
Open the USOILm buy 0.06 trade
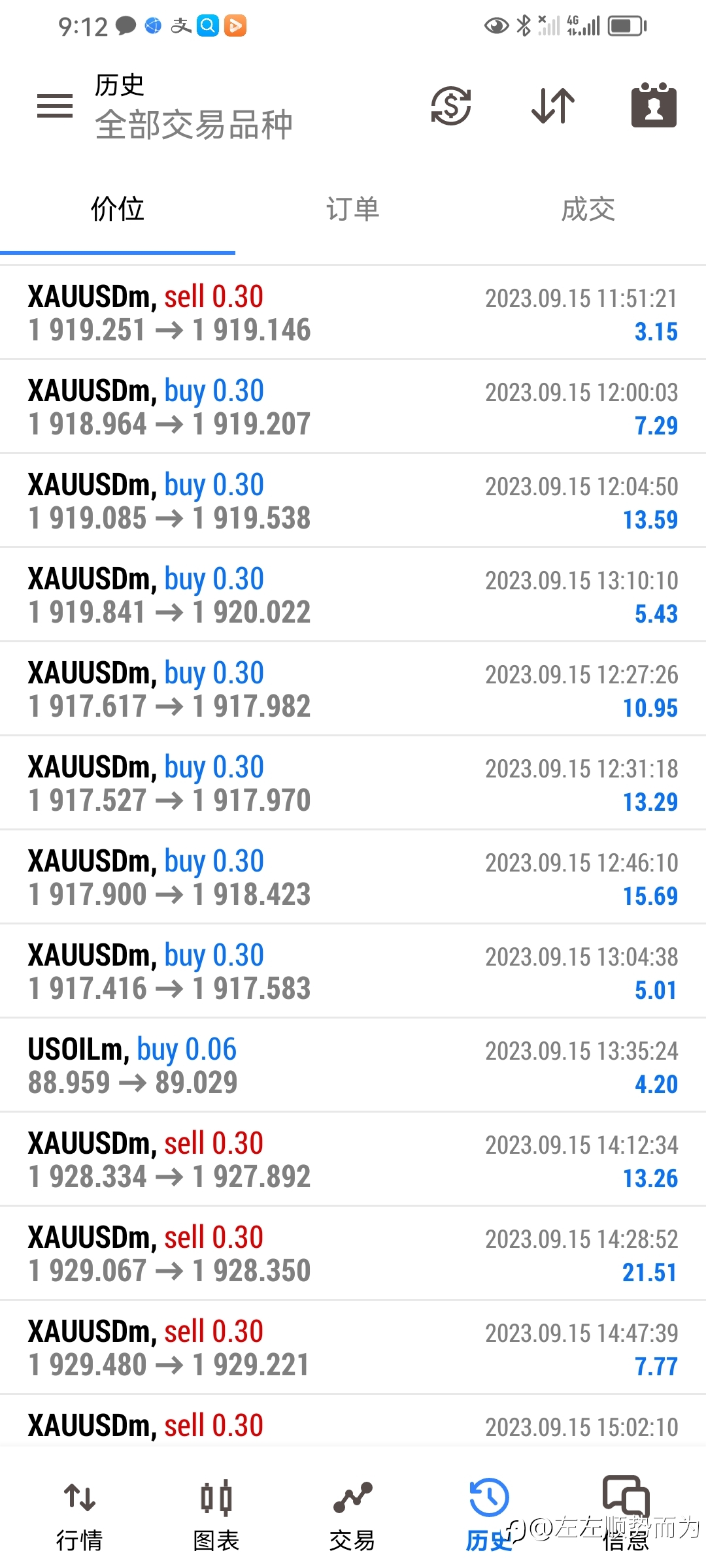(353, 1066)
